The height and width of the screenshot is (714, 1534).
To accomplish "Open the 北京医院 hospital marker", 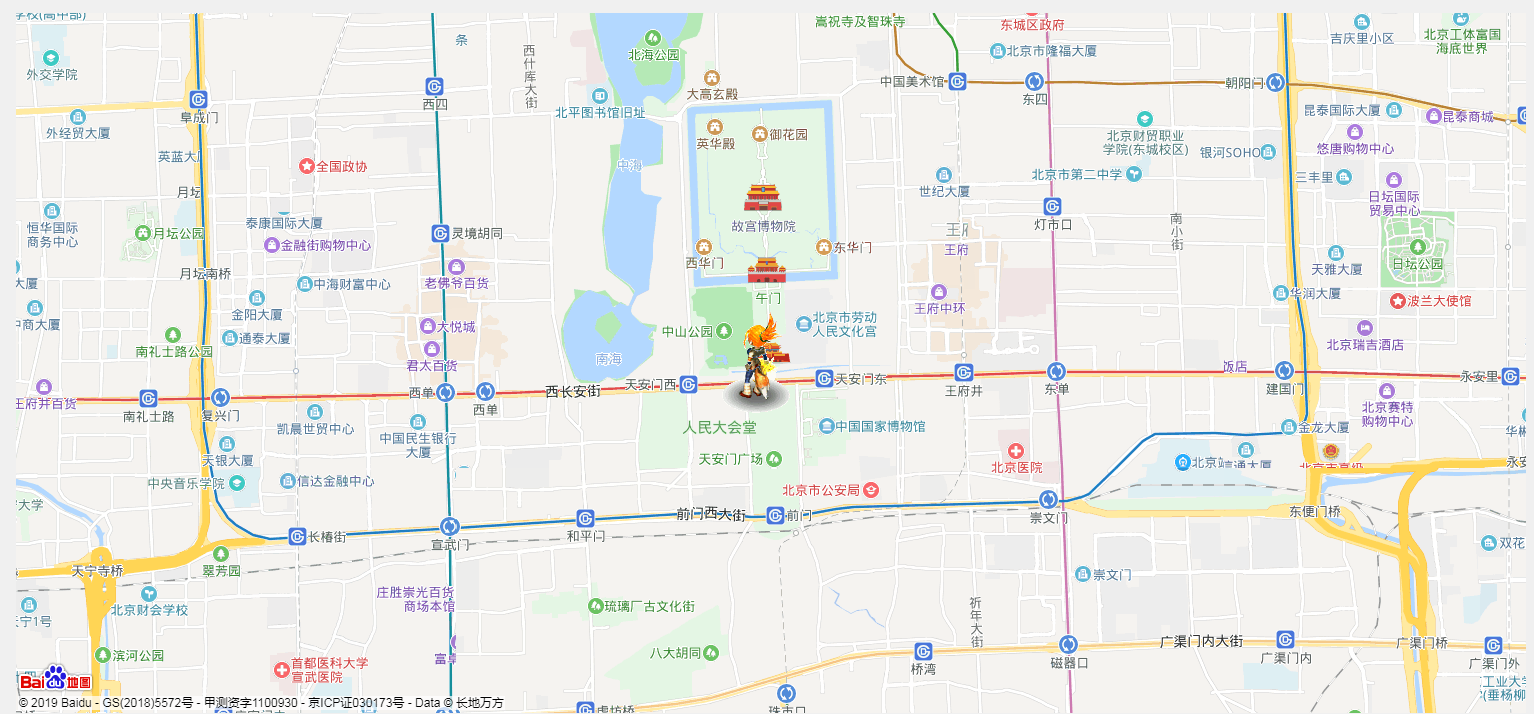I will (x=1016, y=451).
